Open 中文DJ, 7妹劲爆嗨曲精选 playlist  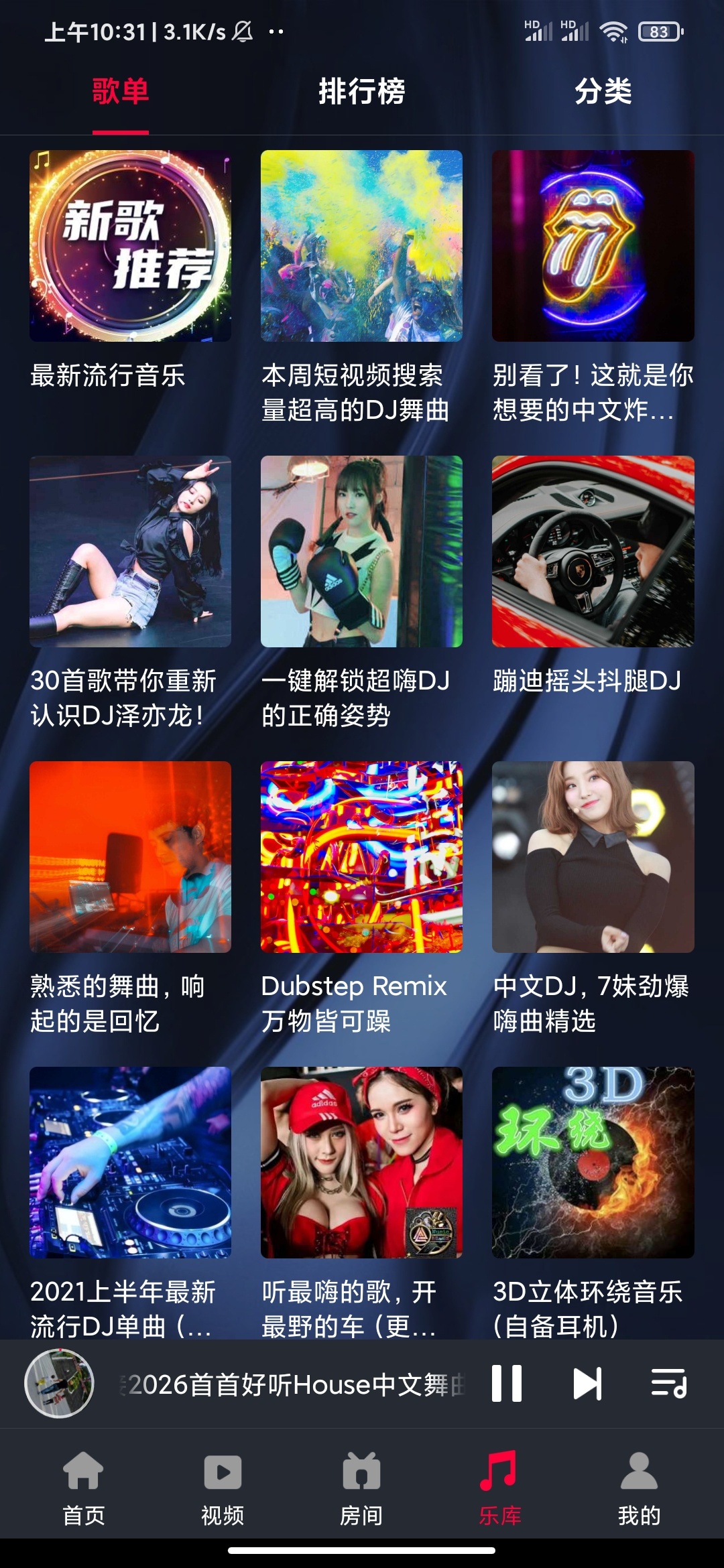point(593,857)
